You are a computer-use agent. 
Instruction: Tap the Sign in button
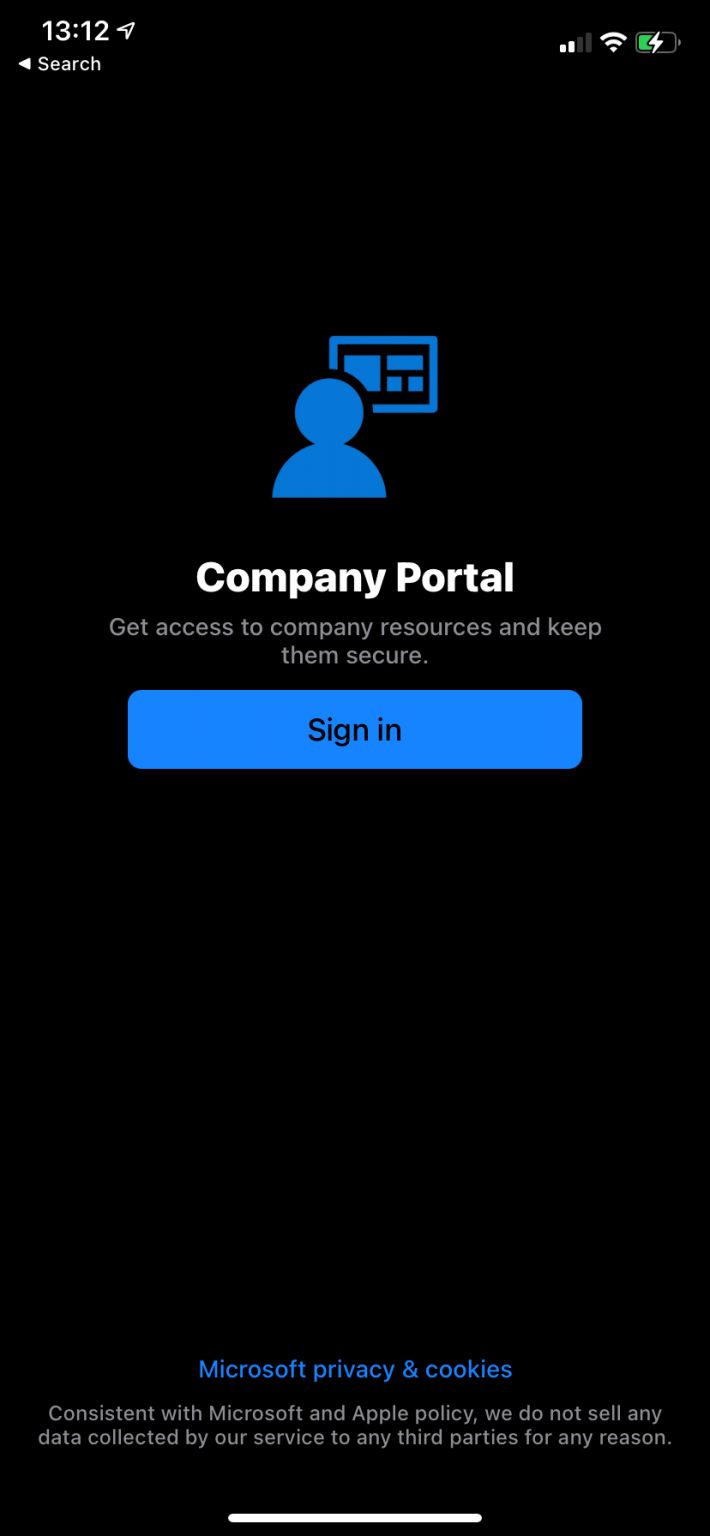pyautogui.click(x=354, y=729)
